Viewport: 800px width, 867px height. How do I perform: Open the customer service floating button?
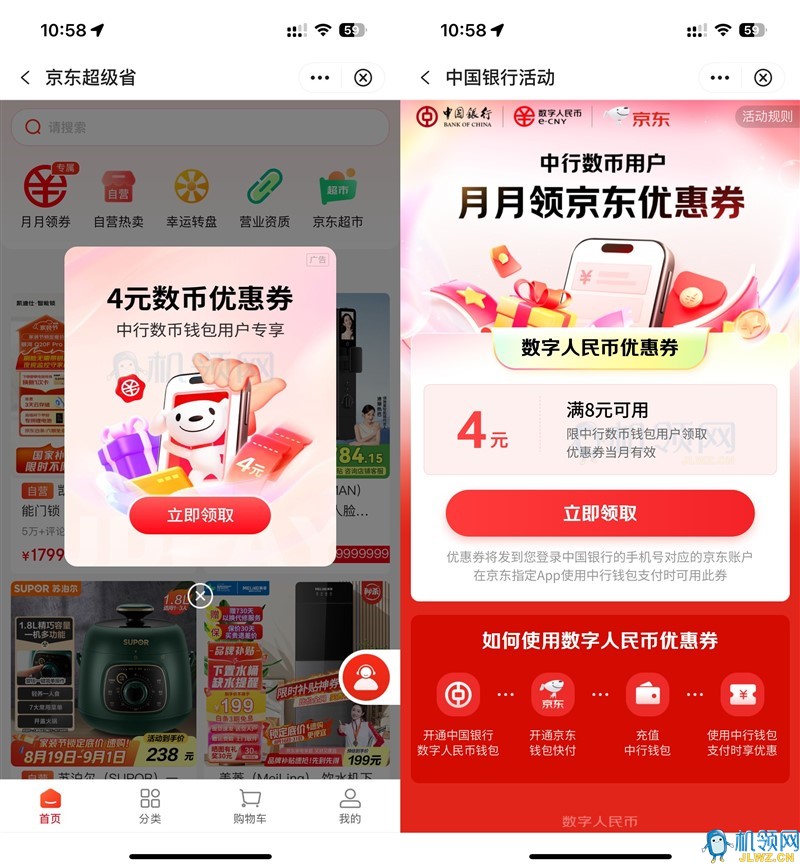[x=367, y=678]
